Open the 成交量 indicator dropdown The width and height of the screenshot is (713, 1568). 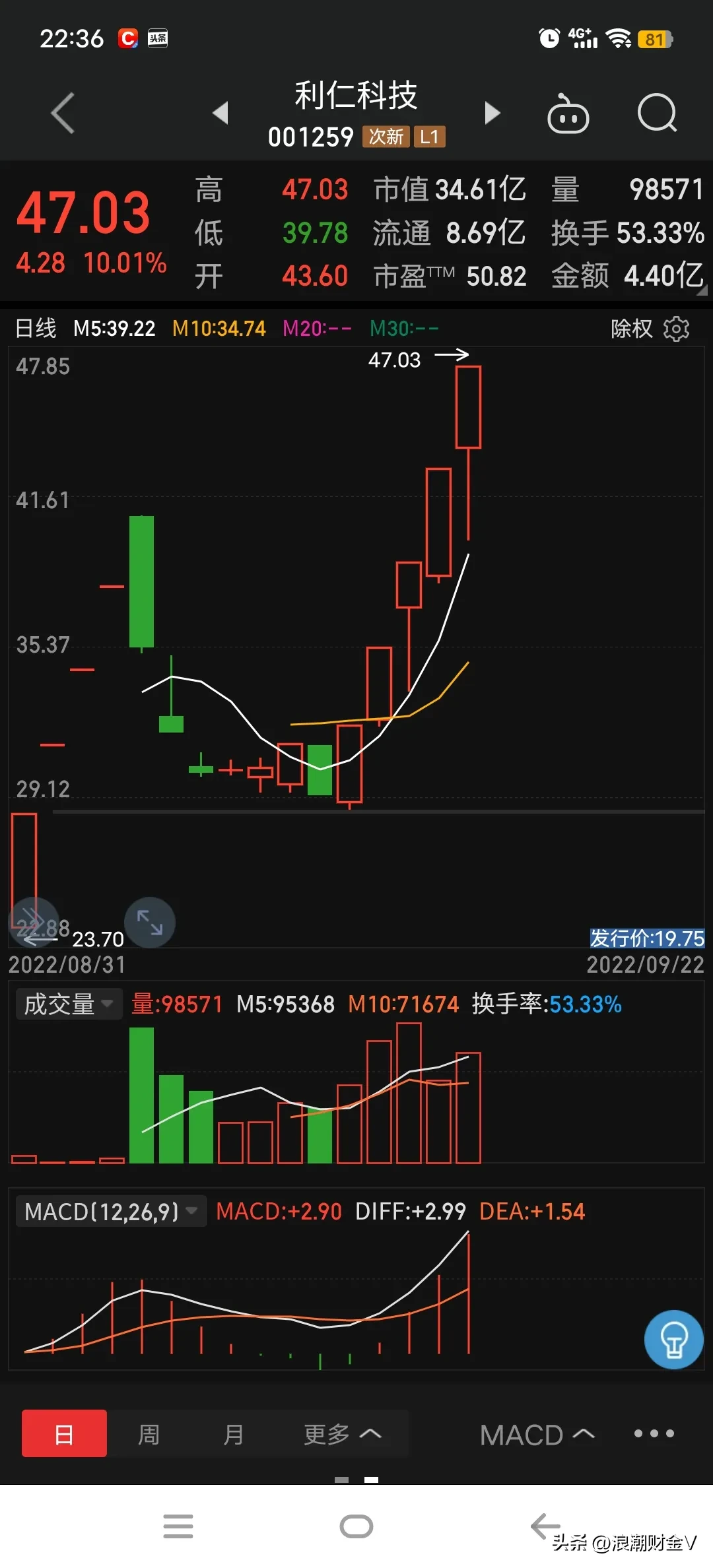[x=68, y=1004]
